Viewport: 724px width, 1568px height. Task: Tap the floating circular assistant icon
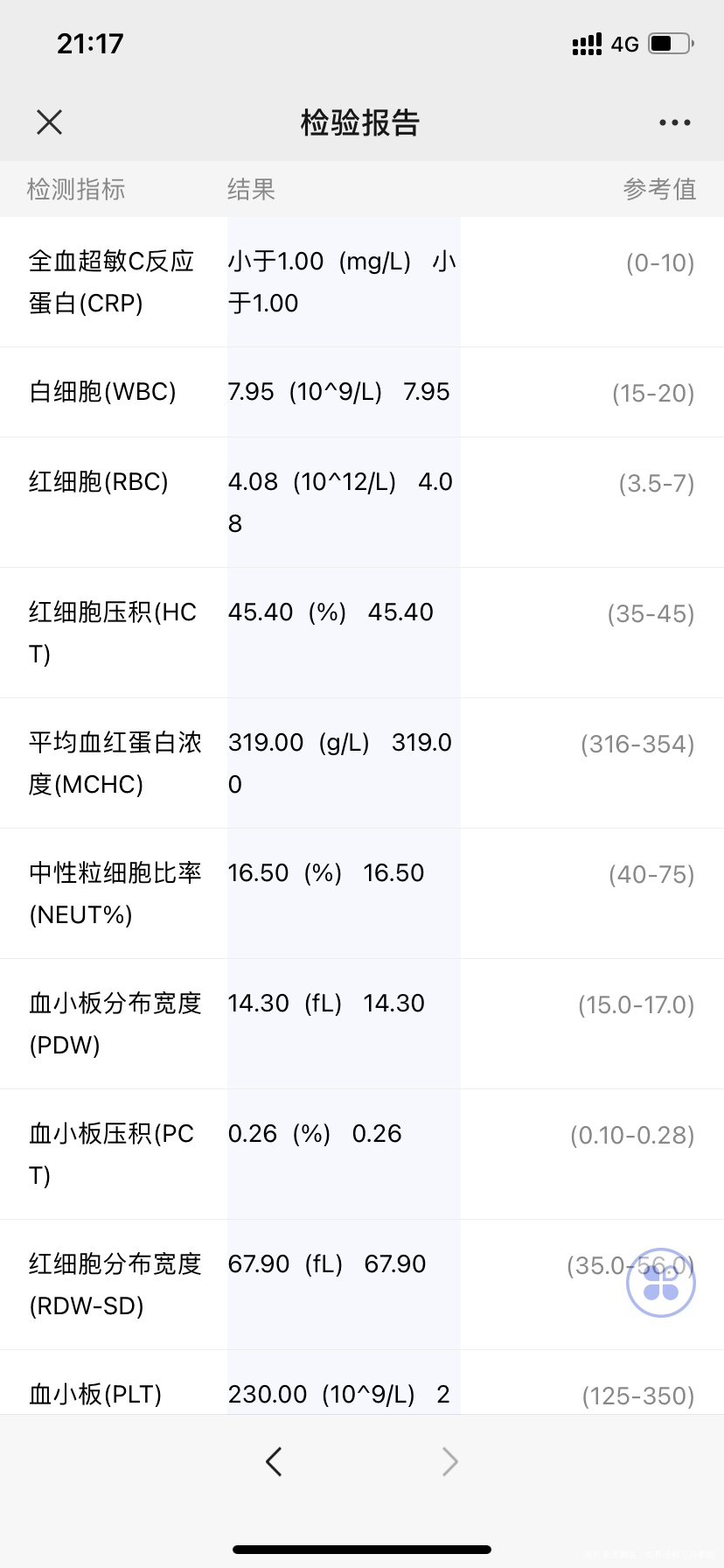(x=660, y=1282)
